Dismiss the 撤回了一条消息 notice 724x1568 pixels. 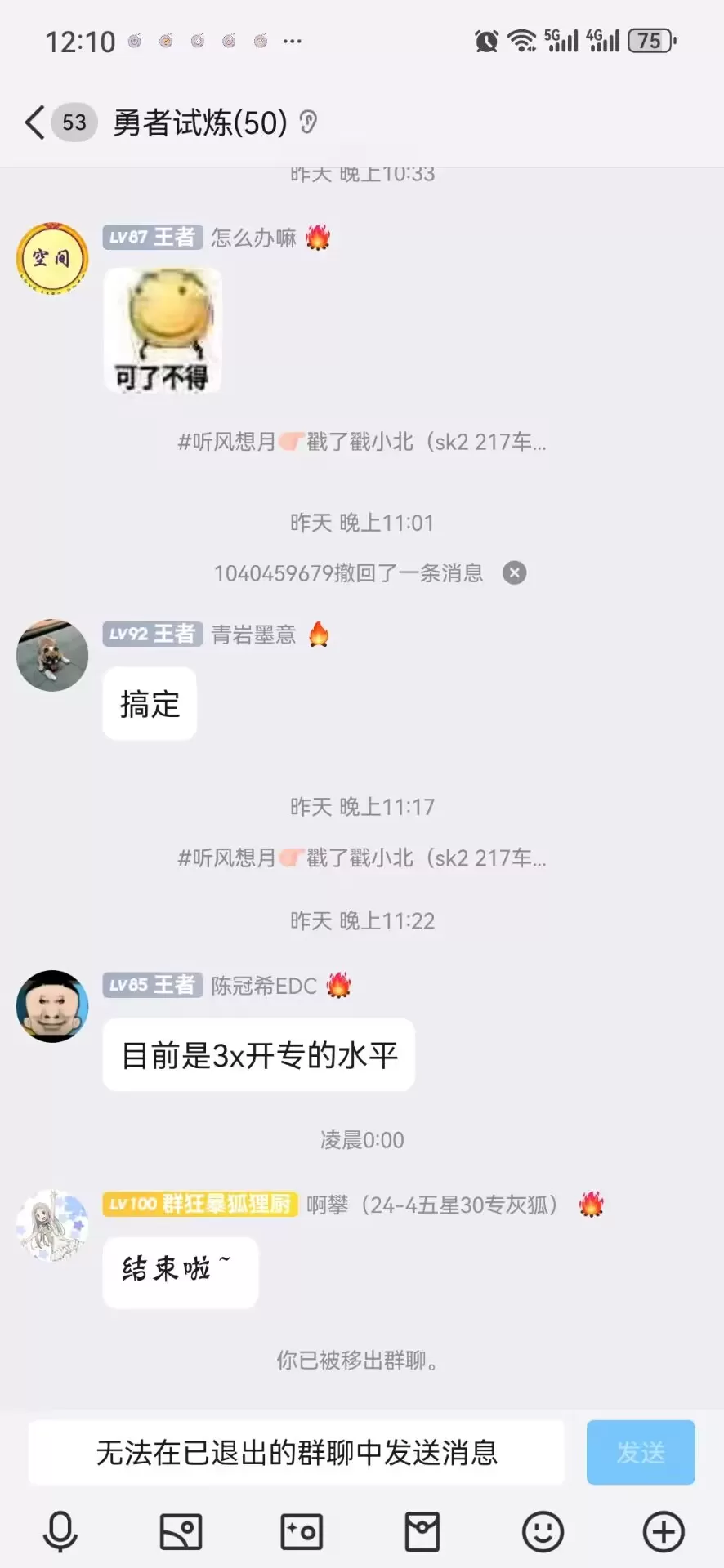click(x=514, y=572)
